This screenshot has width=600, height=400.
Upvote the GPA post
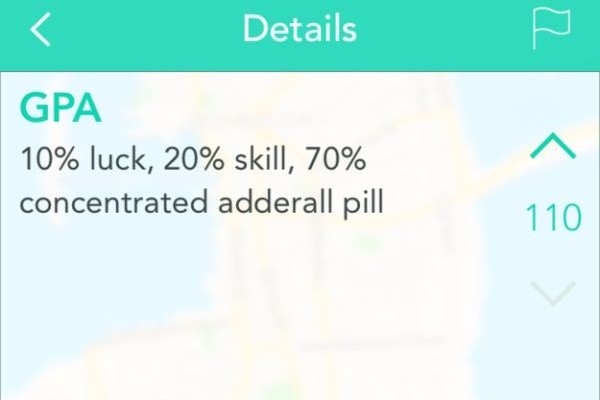tap(552, 148)
